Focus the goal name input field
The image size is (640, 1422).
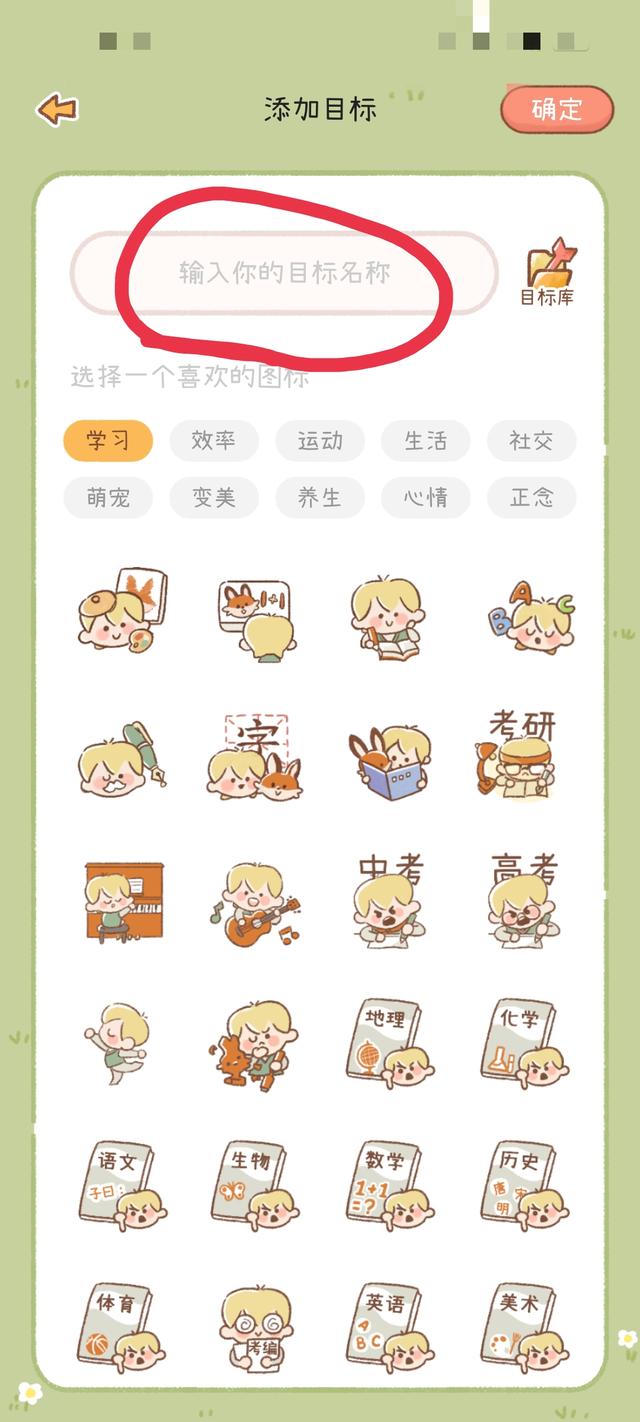point(284,273)
